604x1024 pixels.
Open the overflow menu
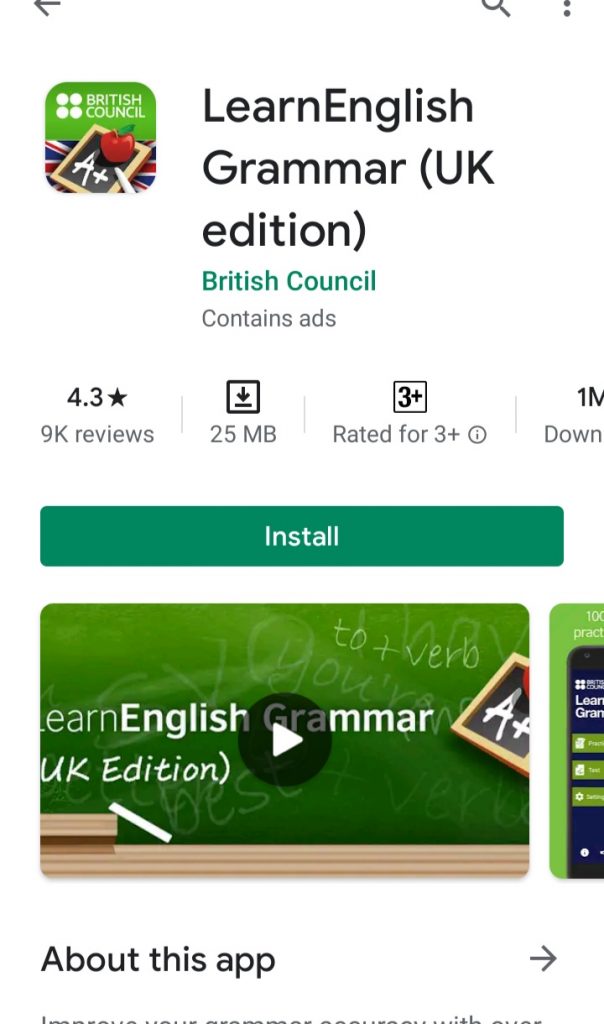click(x=567, y=8)
